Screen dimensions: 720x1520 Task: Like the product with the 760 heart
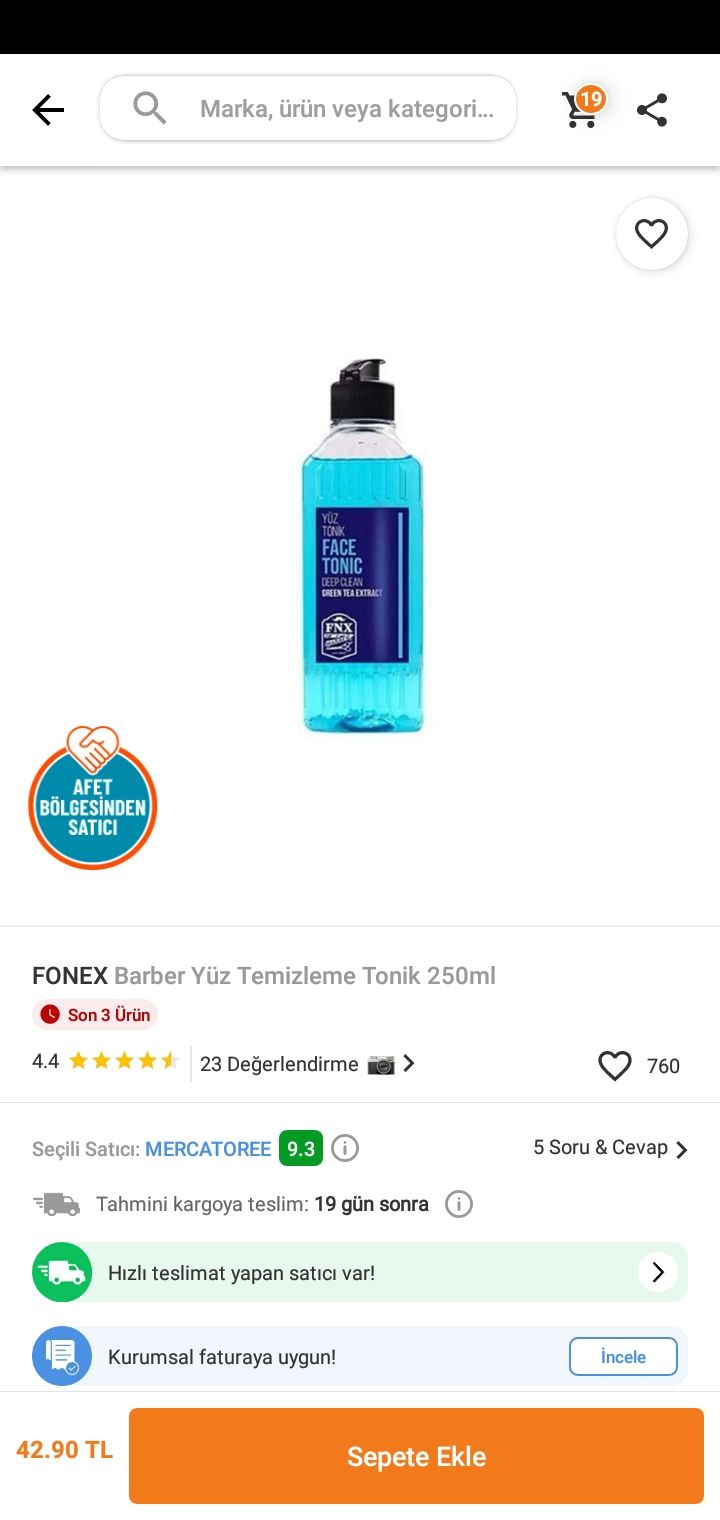(615, 1066)
